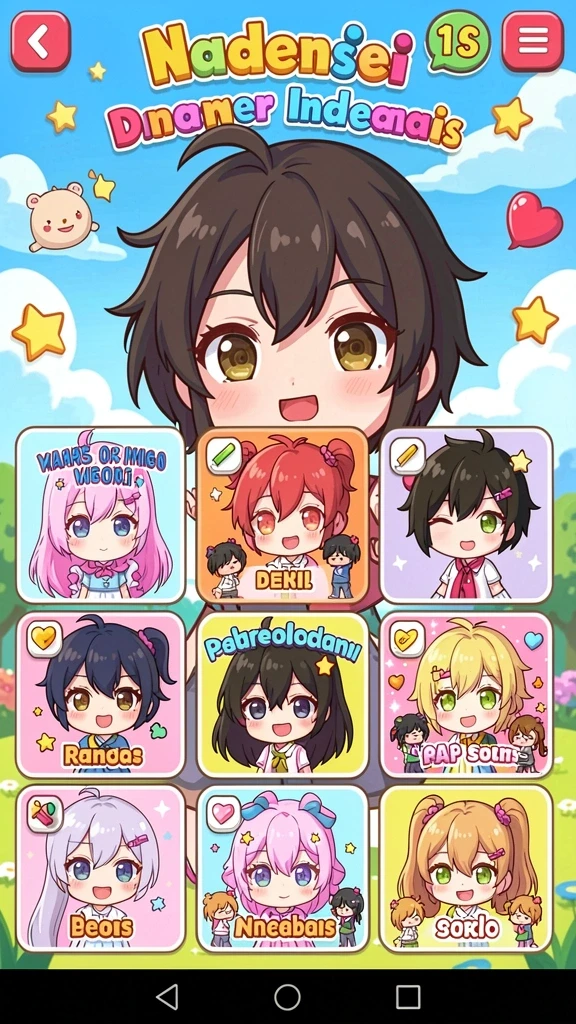576x1024 pixels.
Task: Tap the green pencil icon on DEKIL card
Action: tap(224, 455)
